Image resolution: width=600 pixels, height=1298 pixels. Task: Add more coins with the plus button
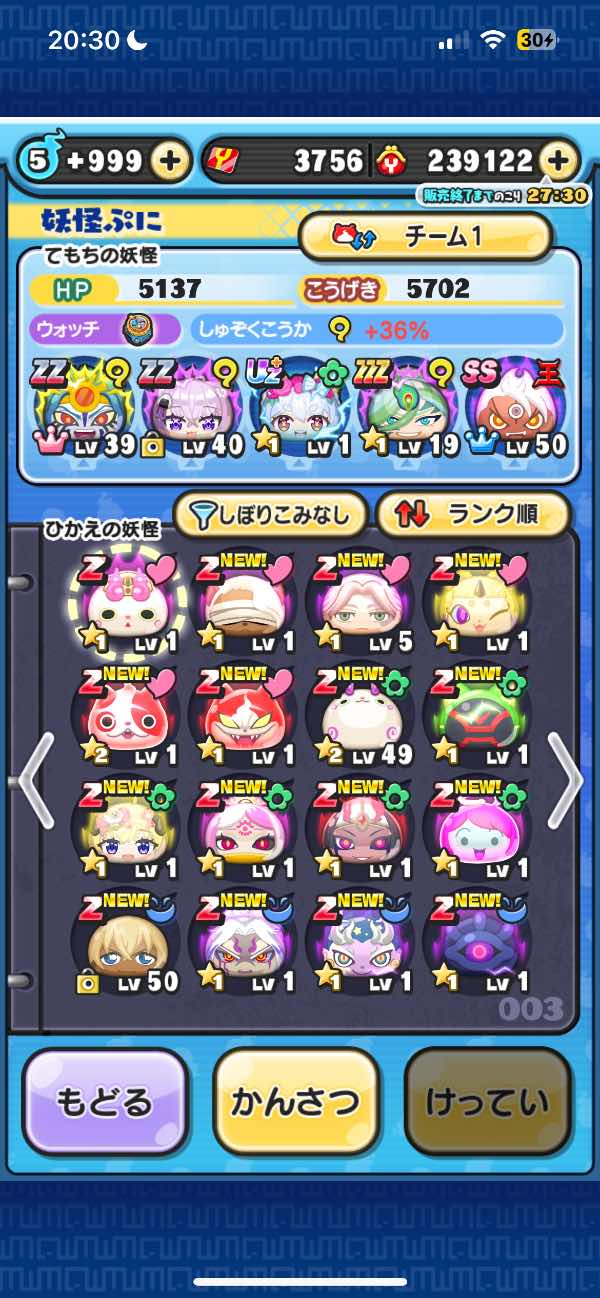point(560,161)
